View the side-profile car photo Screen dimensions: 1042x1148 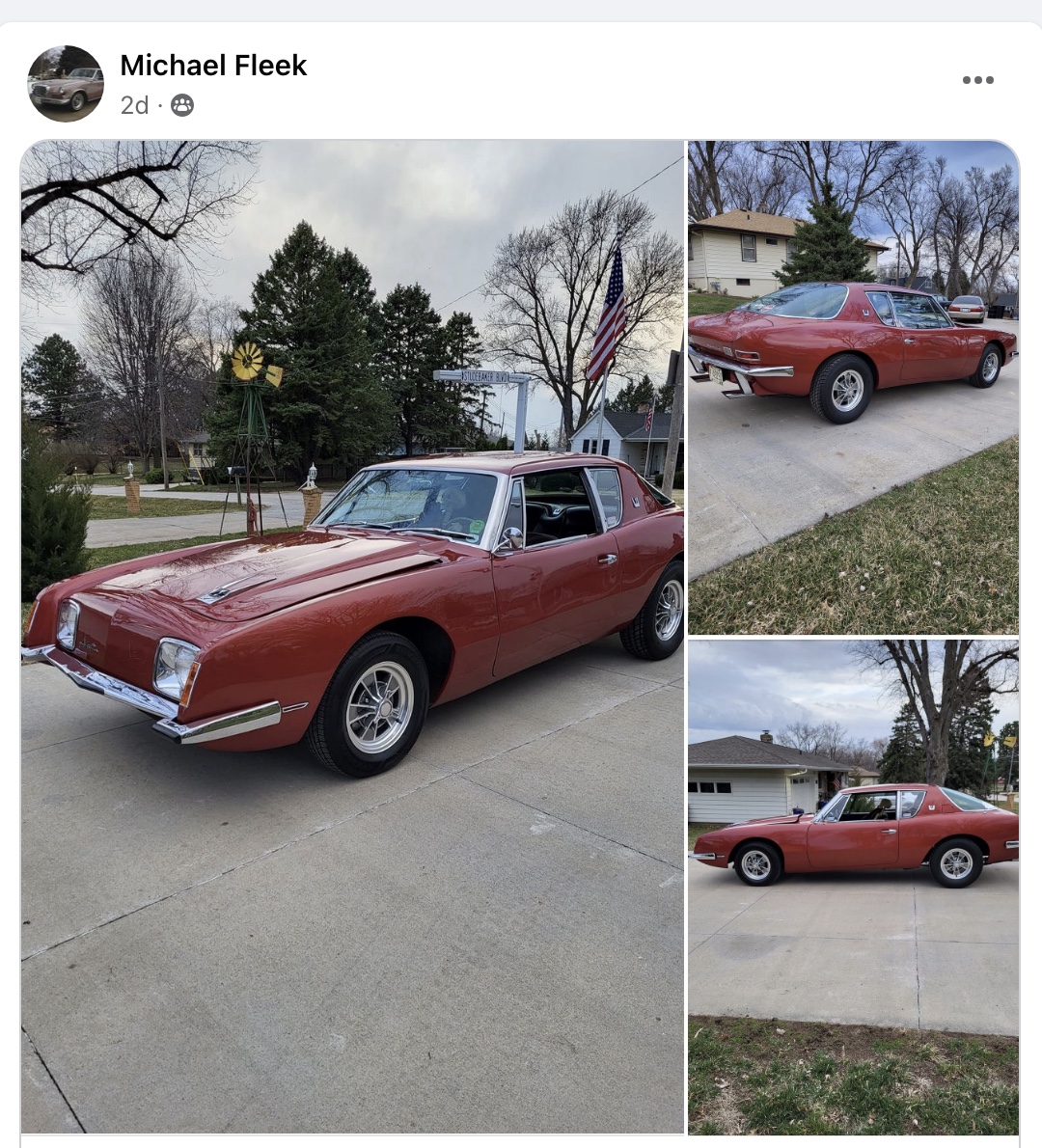(853, 886)
